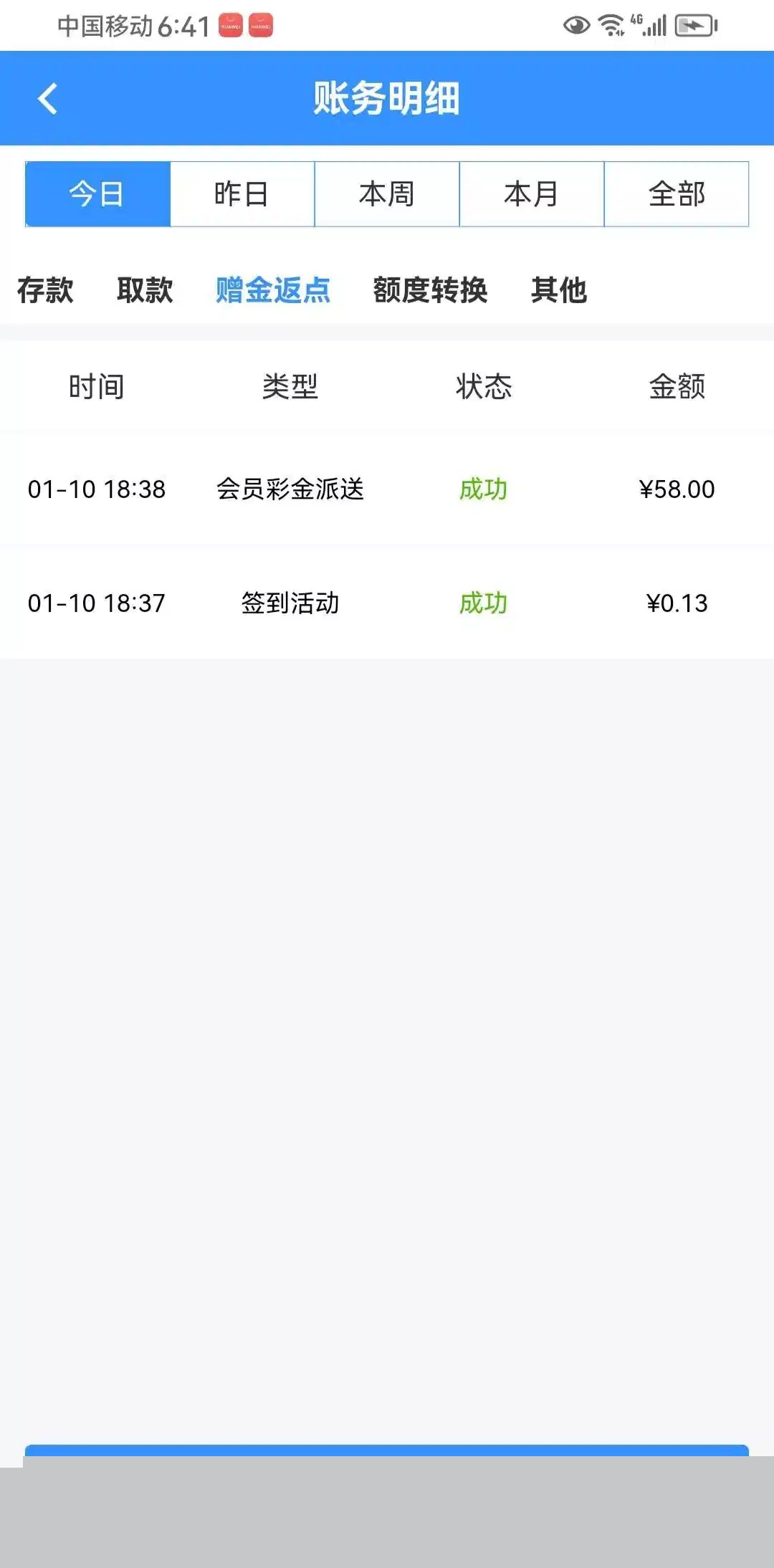Go back from 账务明细 page

pyautogui.click(x=47, y=99)
